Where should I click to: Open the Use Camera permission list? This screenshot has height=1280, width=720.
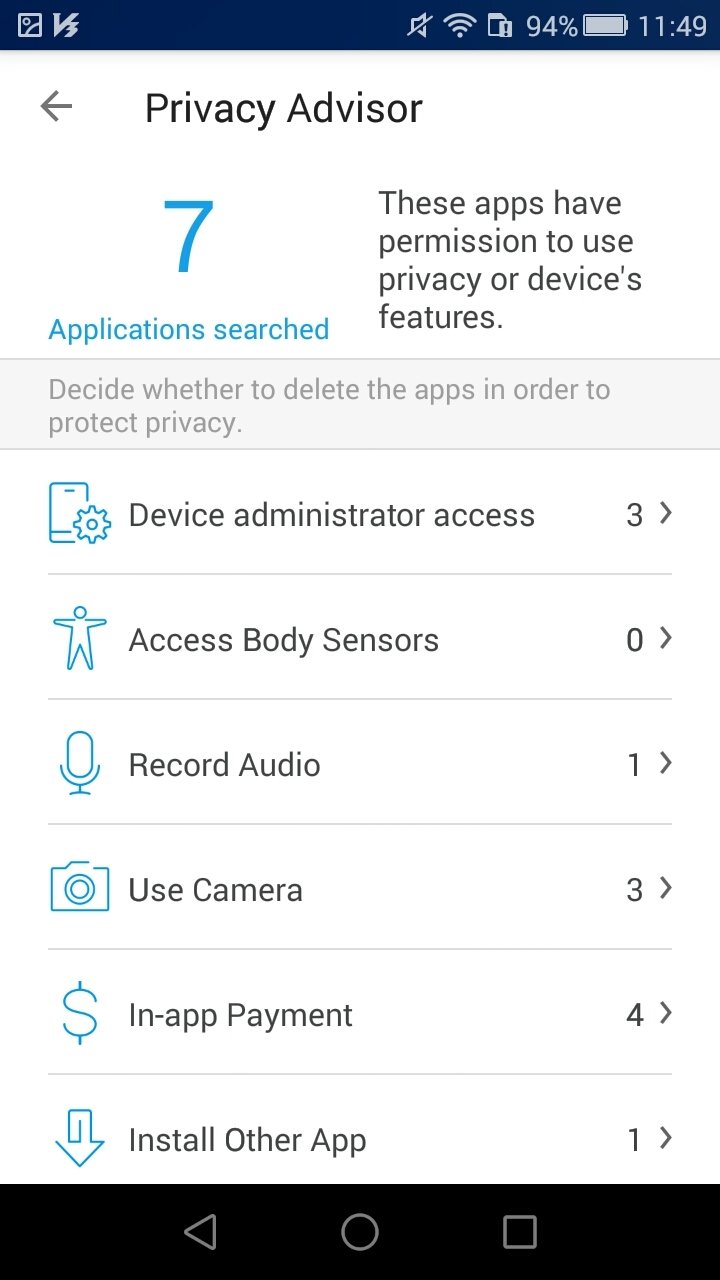pyautogui.click(x=360, y=889)
